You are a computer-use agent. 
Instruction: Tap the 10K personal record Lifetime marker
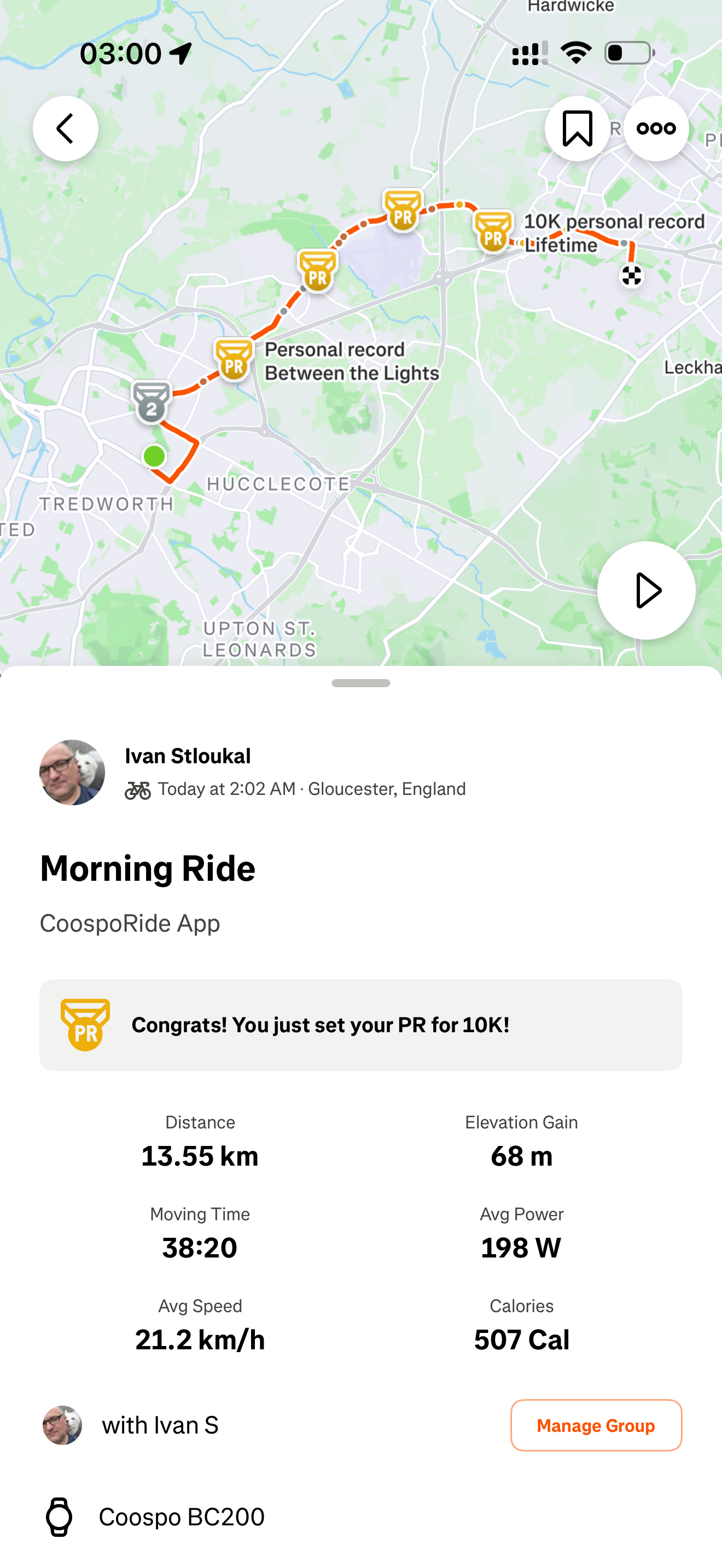coord(493,231)
